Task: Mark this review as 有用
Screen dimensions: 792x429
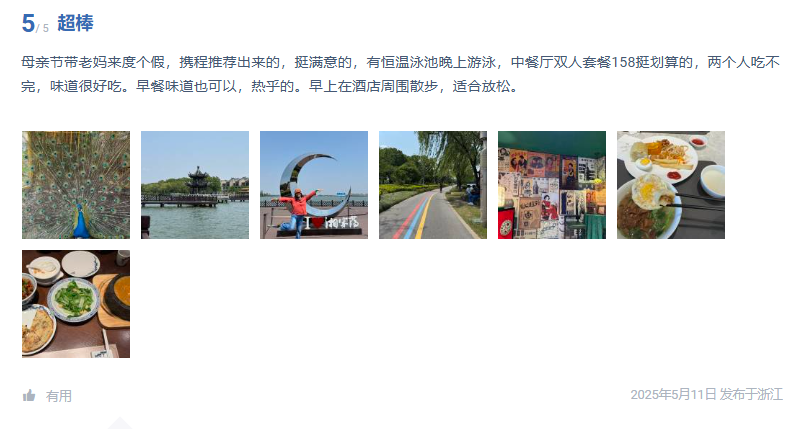Action: tap(48, 396)
